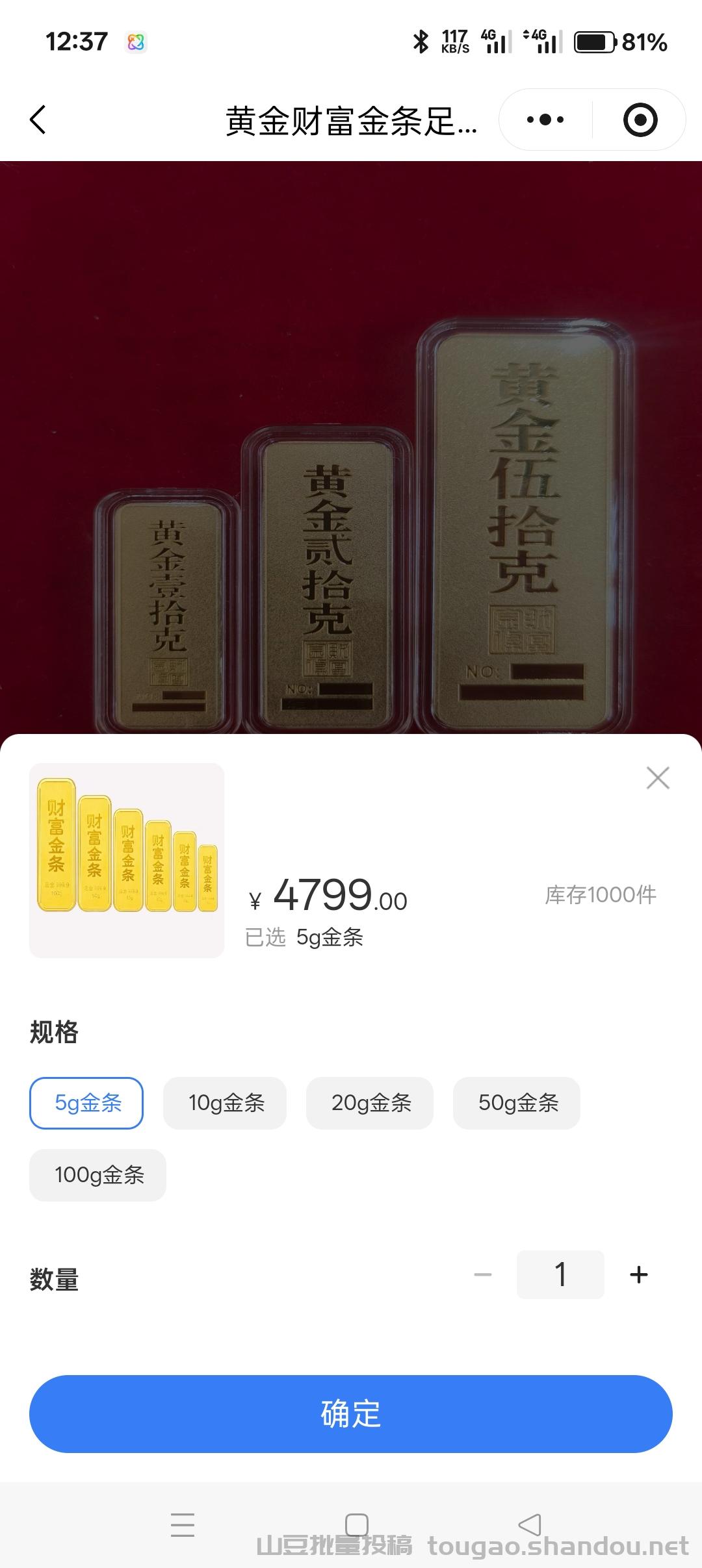Tap the quantity field showing 1

click(560, 1274)
